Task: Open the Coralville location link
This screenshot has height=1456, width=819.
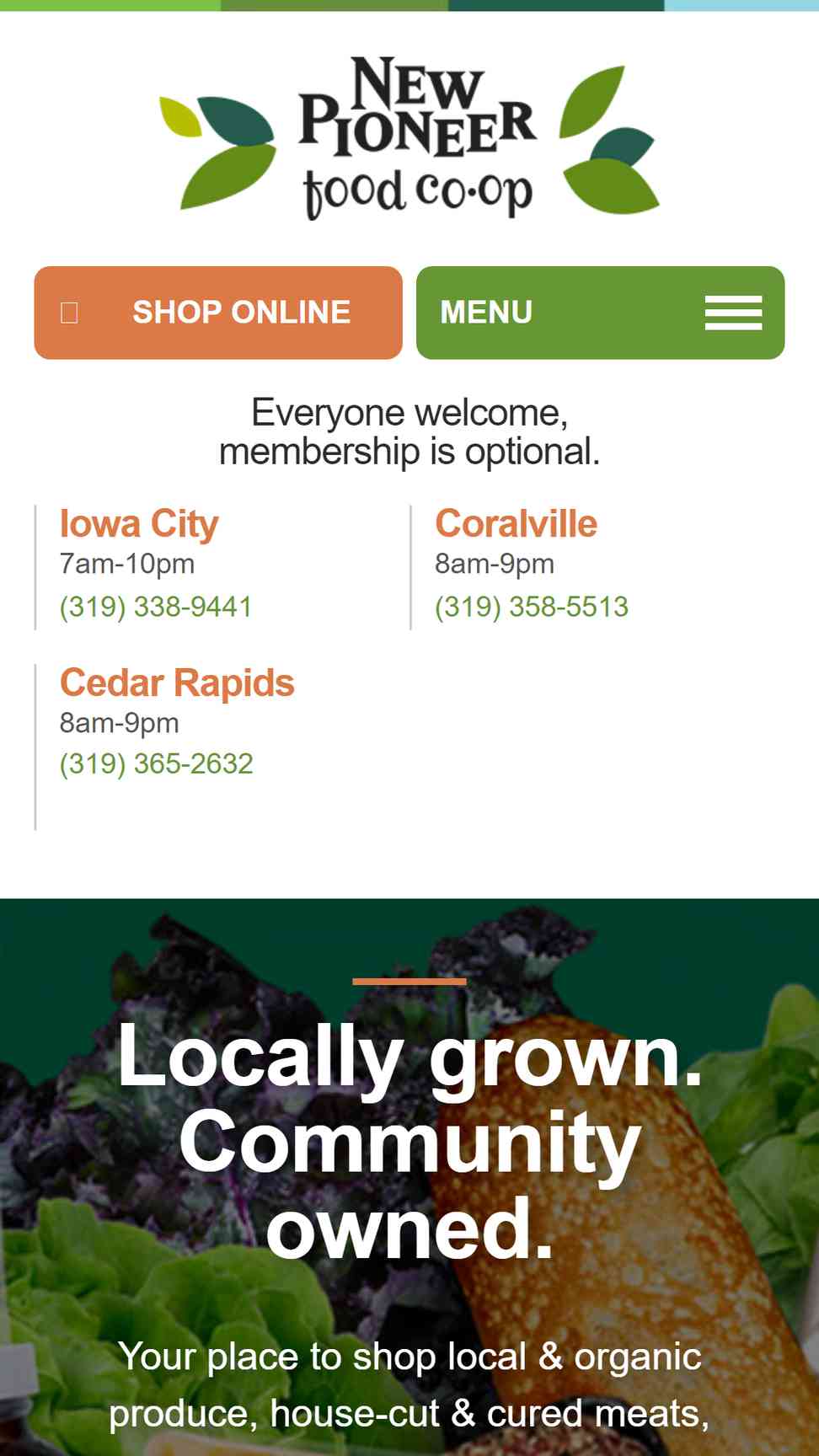Action: [516, 524]
